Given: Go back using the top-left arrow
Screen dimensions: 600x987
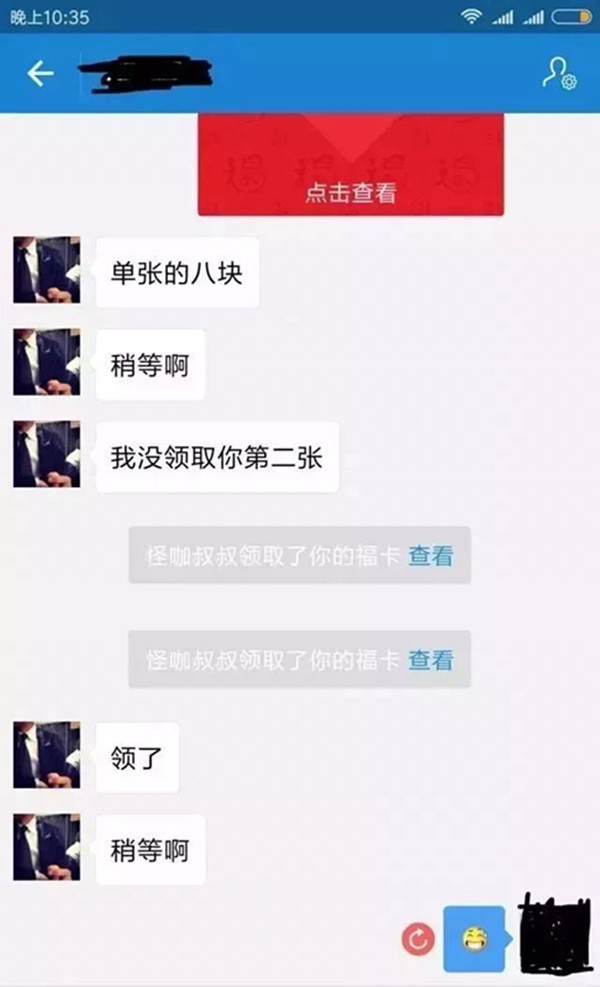Looking at the screenshot, I should pyautogui.click(x=40, y=73).
